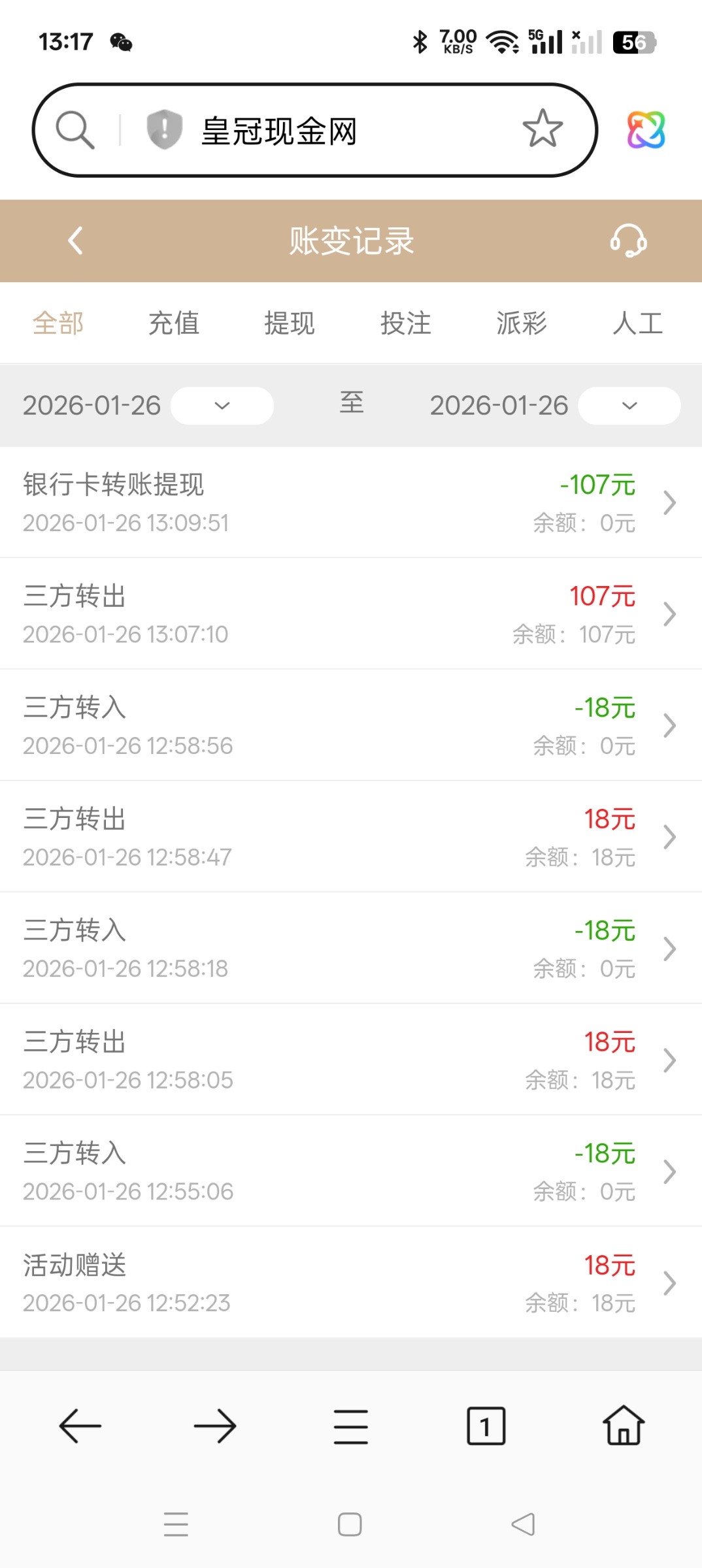Screen dimensions: 702x1568
Task: Select the 投注 tab
Action: pyautogui.click(x=406, y=323)
